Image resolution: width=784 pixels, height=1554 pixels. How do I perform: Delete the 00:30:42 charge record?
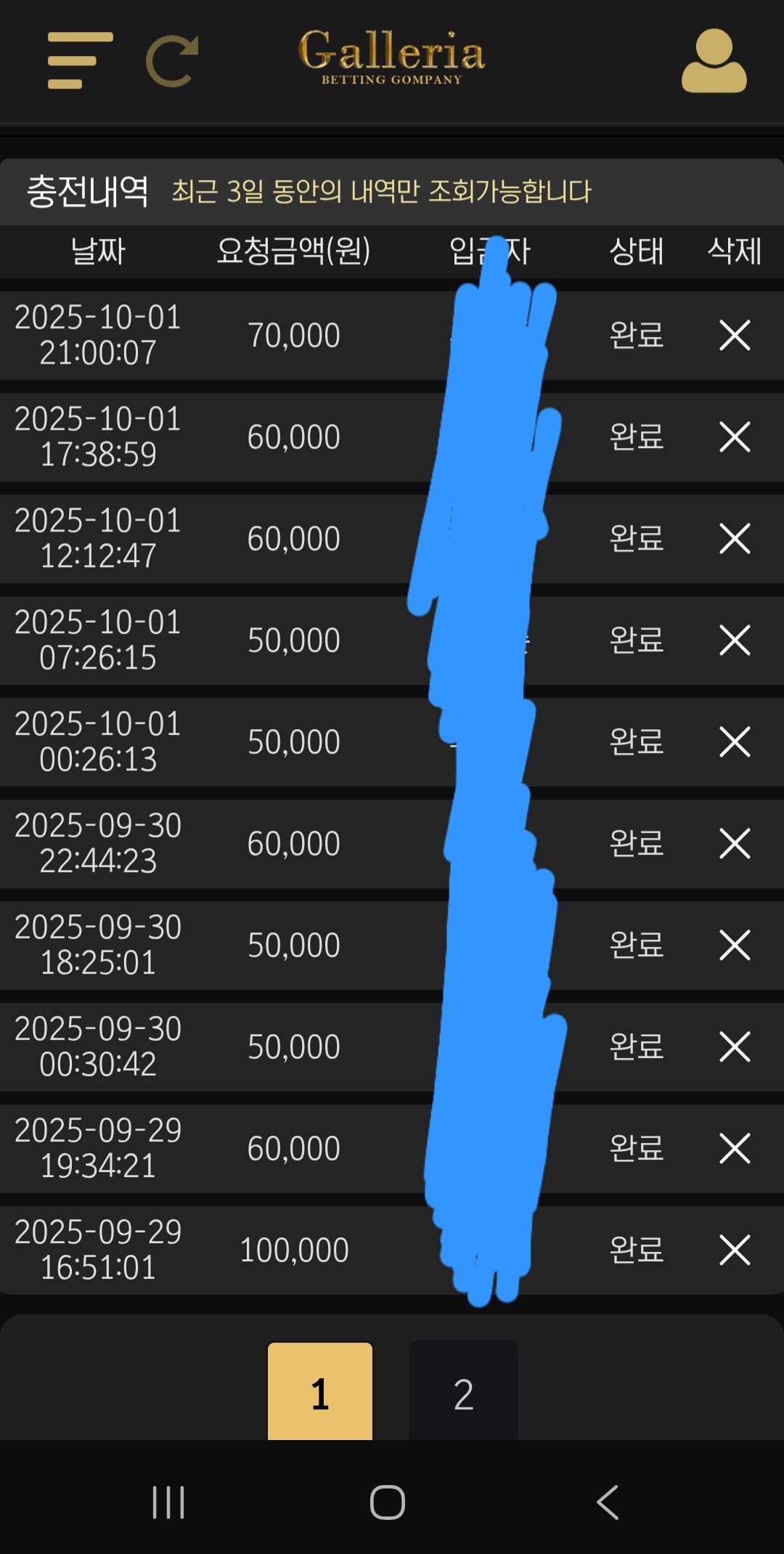(x=735, y=1047)
